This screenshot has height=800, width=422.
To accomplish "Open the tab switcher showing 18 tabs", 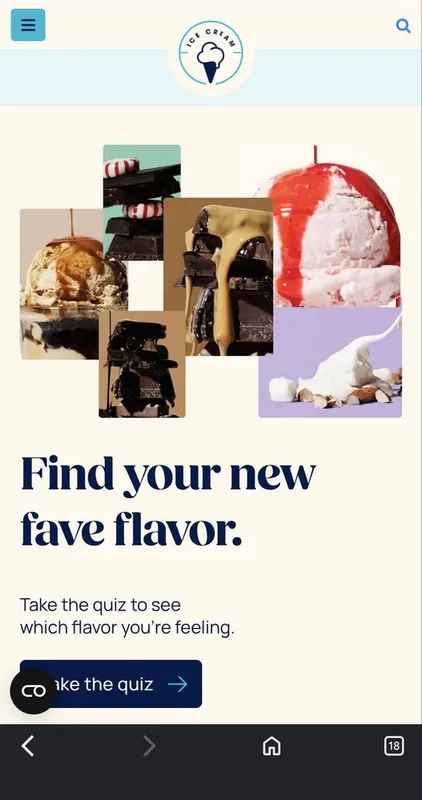I will (x=393, y=746).
